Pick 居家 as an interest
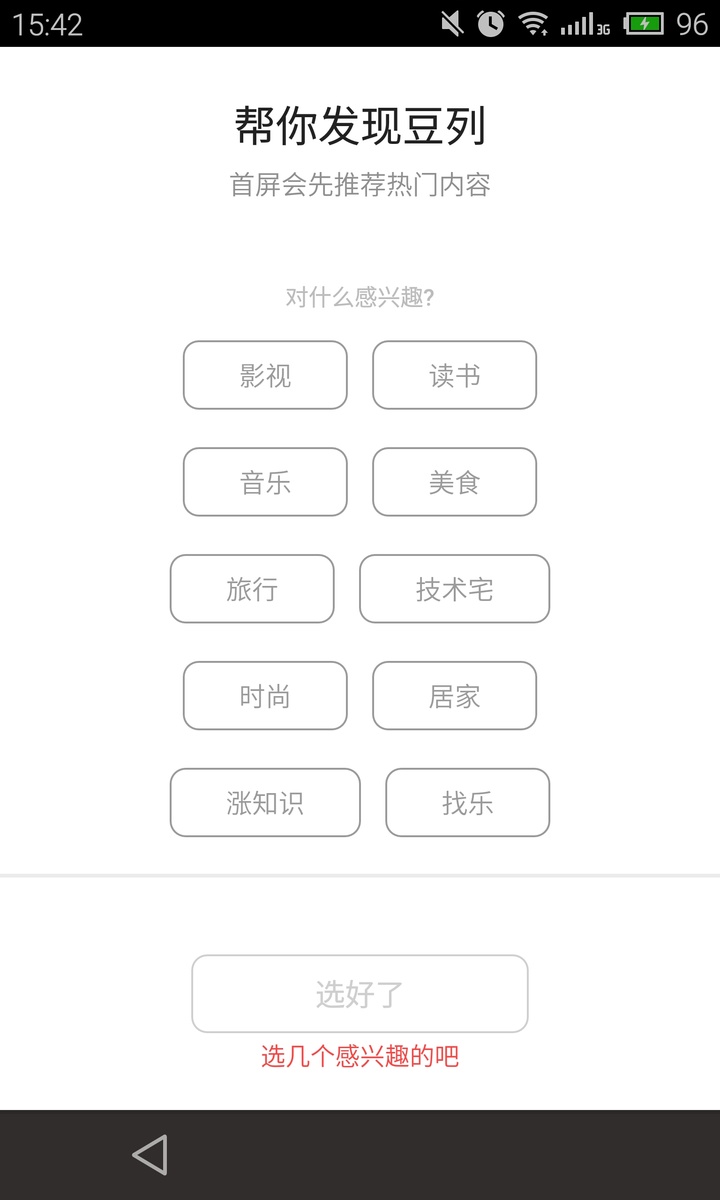 455,696
